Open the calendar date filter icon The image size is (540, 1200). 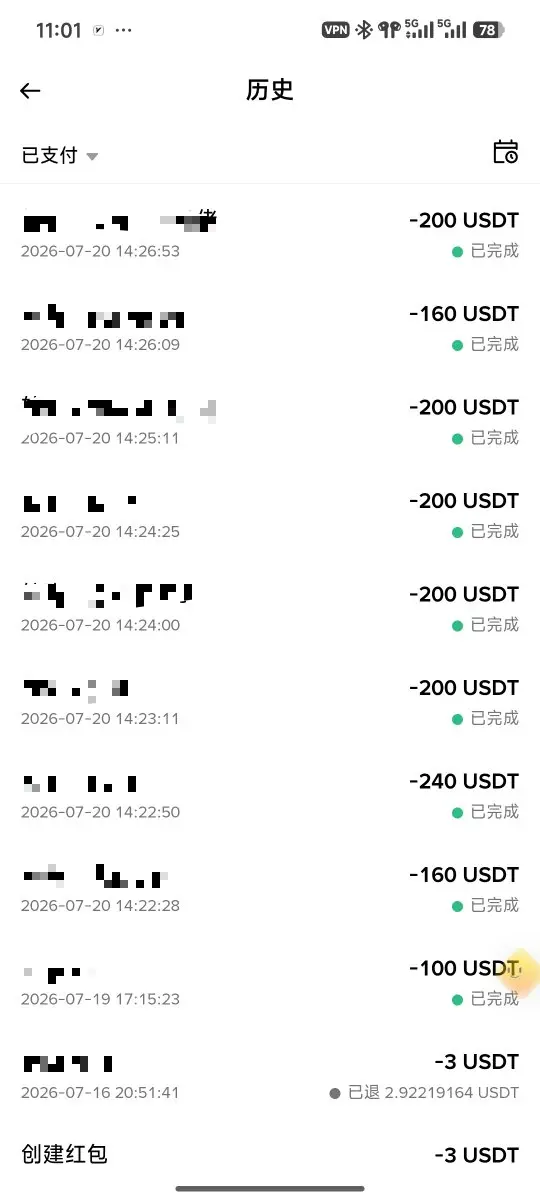[506, 152]
